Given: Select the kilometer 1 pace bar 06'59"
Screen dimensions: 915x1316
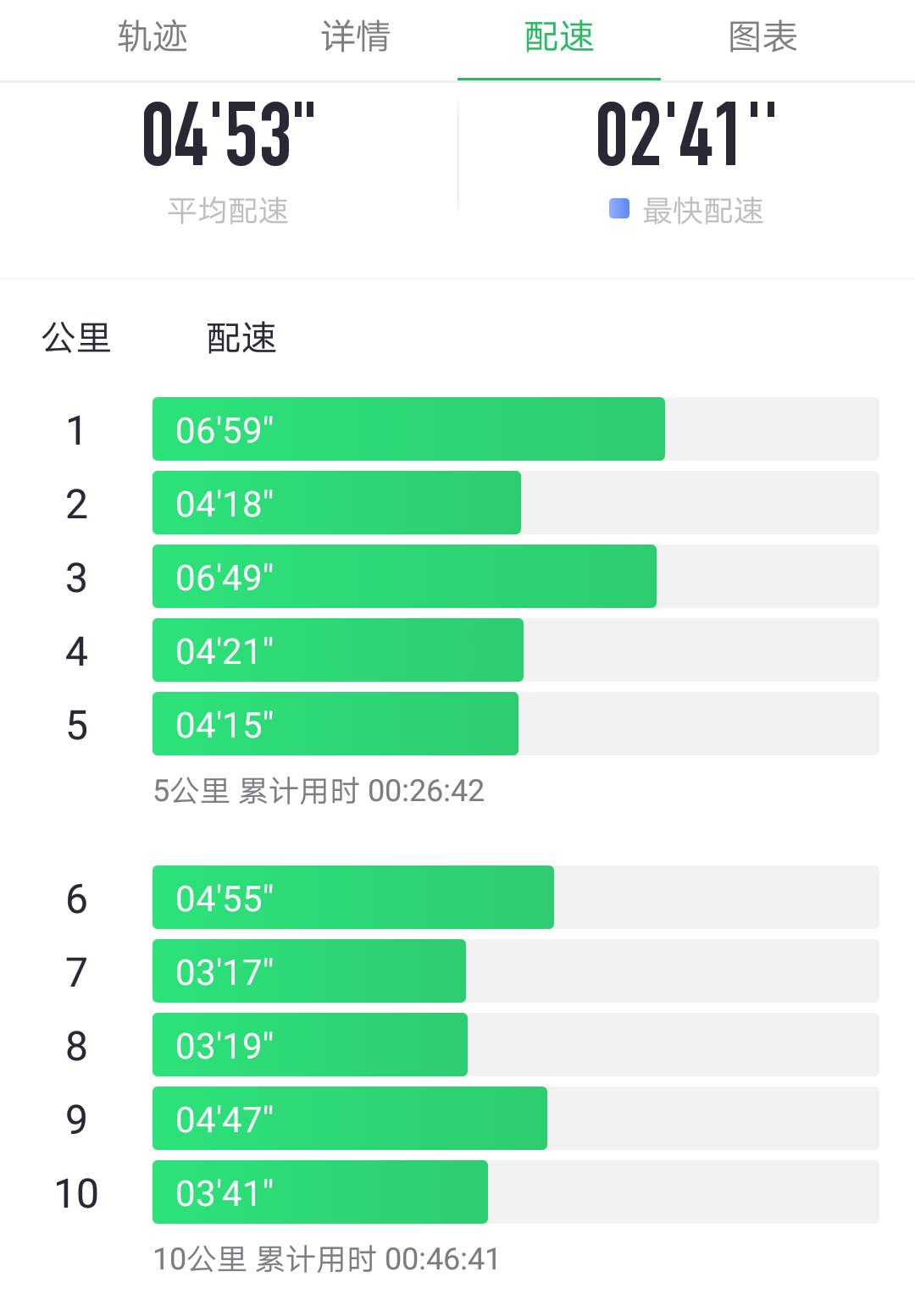Looking at the screenshot, I should [x=408, y=429].
